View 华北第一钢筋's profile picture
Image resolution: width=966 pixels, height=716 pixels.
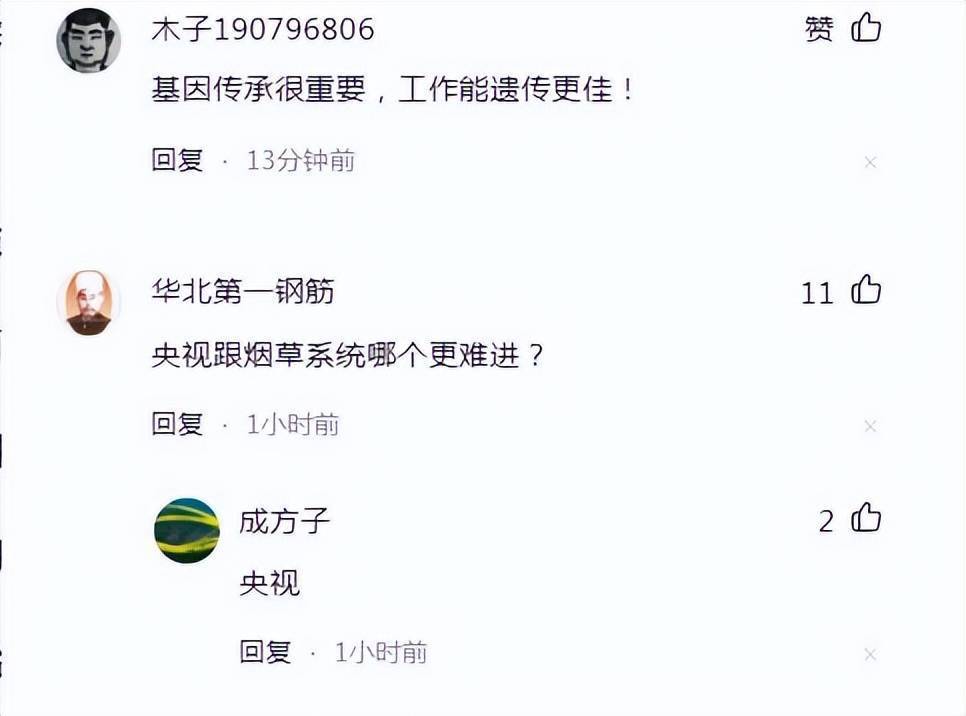point(88,302)
